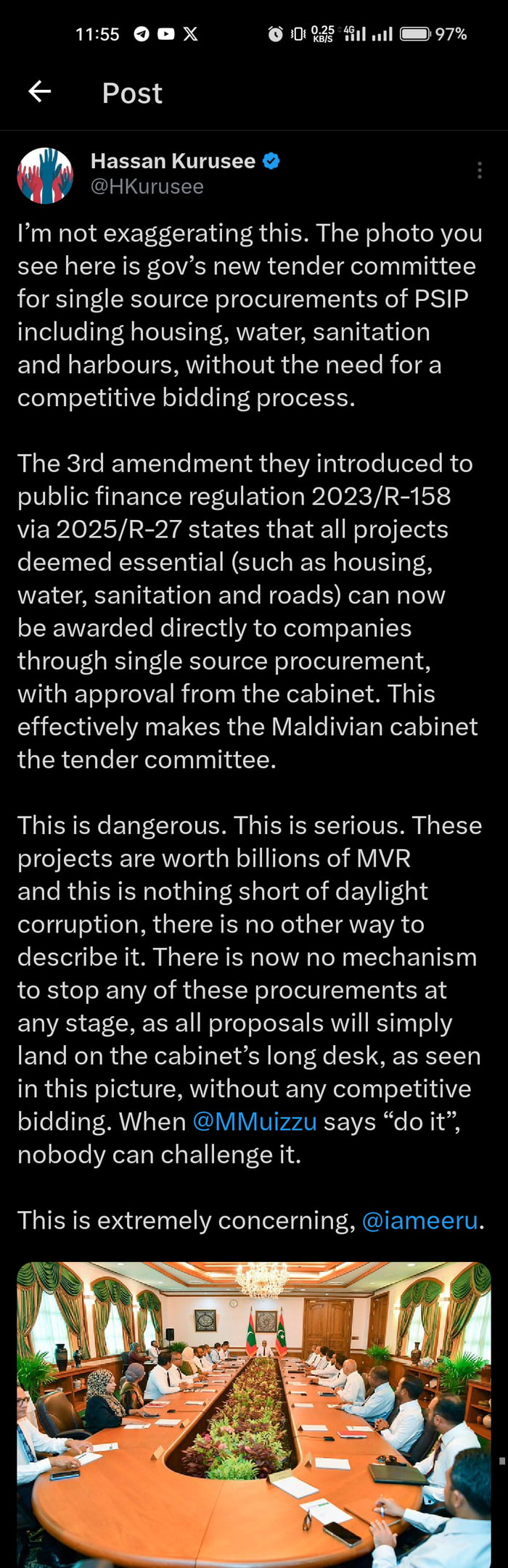This screenshot has height=1568, width=508.
Task: Tap the Hassan Kurusee author name
Action: coord(173,161)
